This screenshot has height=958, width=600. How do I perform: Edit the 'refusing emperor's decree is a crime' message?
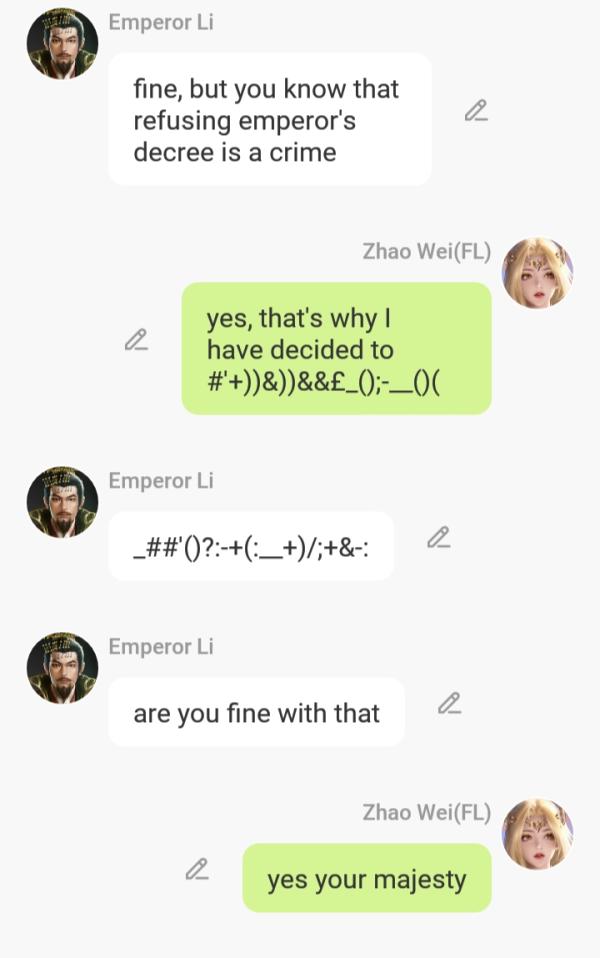coord(476,111)
